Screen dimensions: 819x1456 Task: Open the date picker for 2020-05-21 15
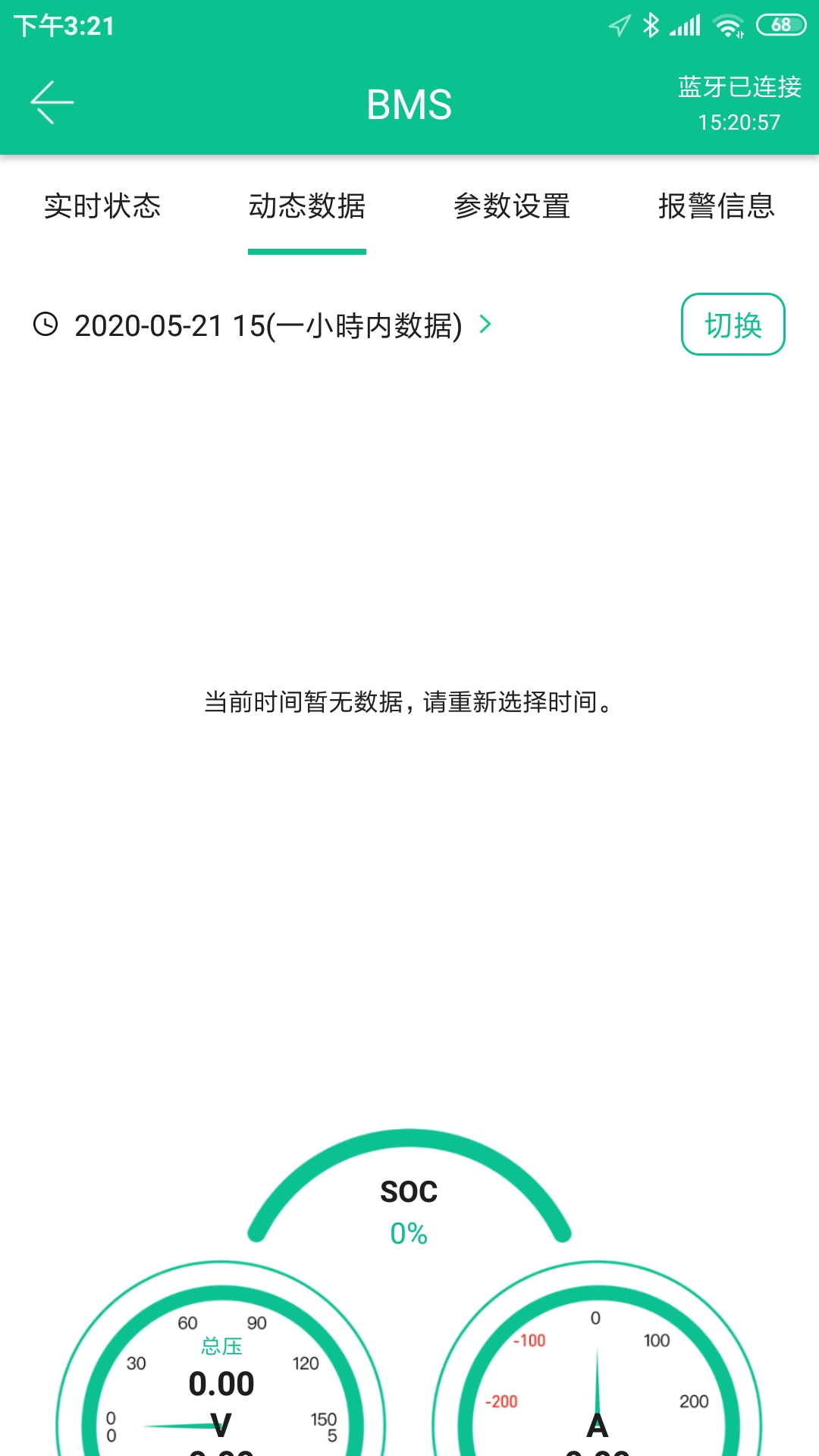(267, 326)
